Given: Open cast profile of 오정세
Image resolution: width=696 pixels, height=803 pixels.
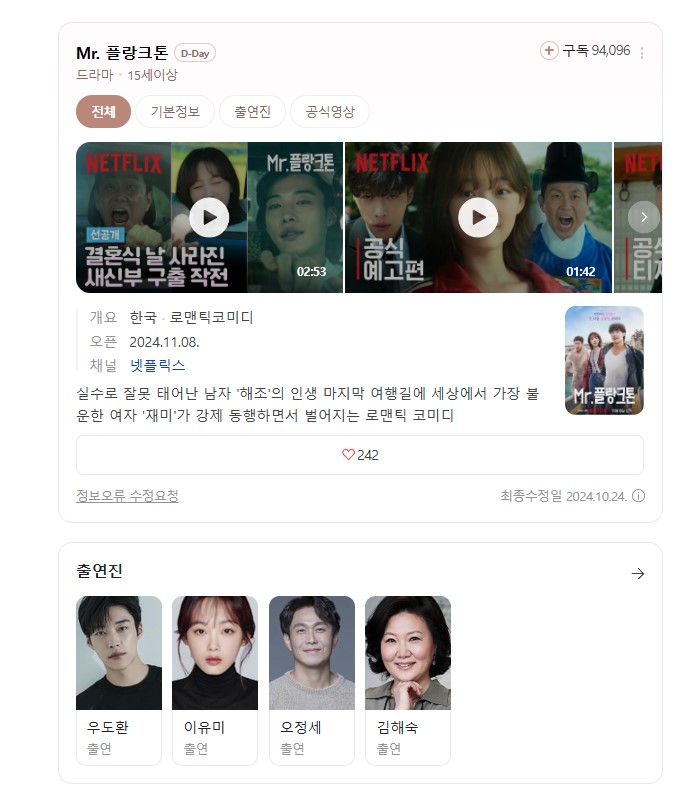Looking at the screenshot, I should (x=311, y=680).
